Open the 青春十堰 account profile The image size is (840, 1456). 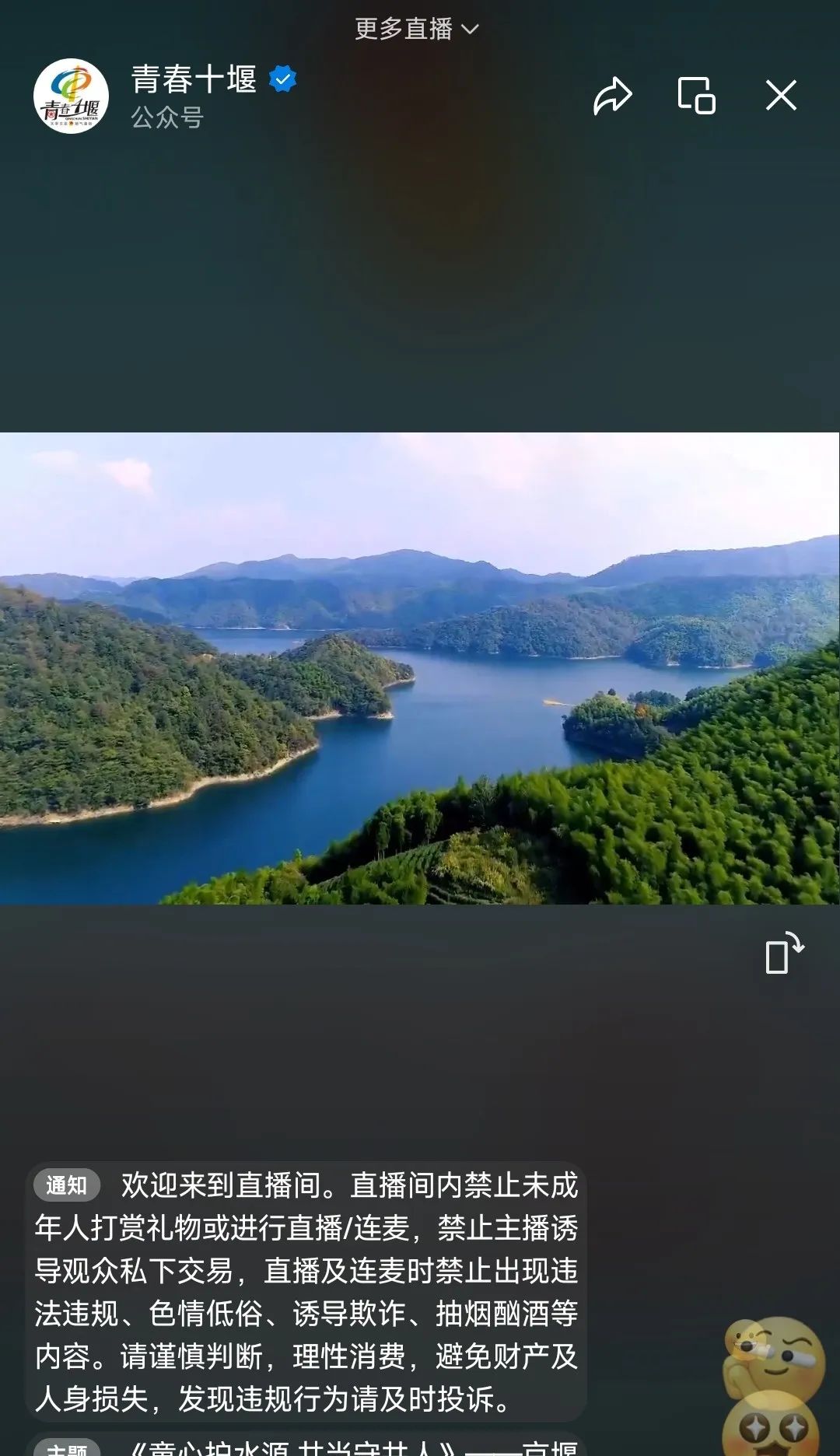[x=72, y=96]
